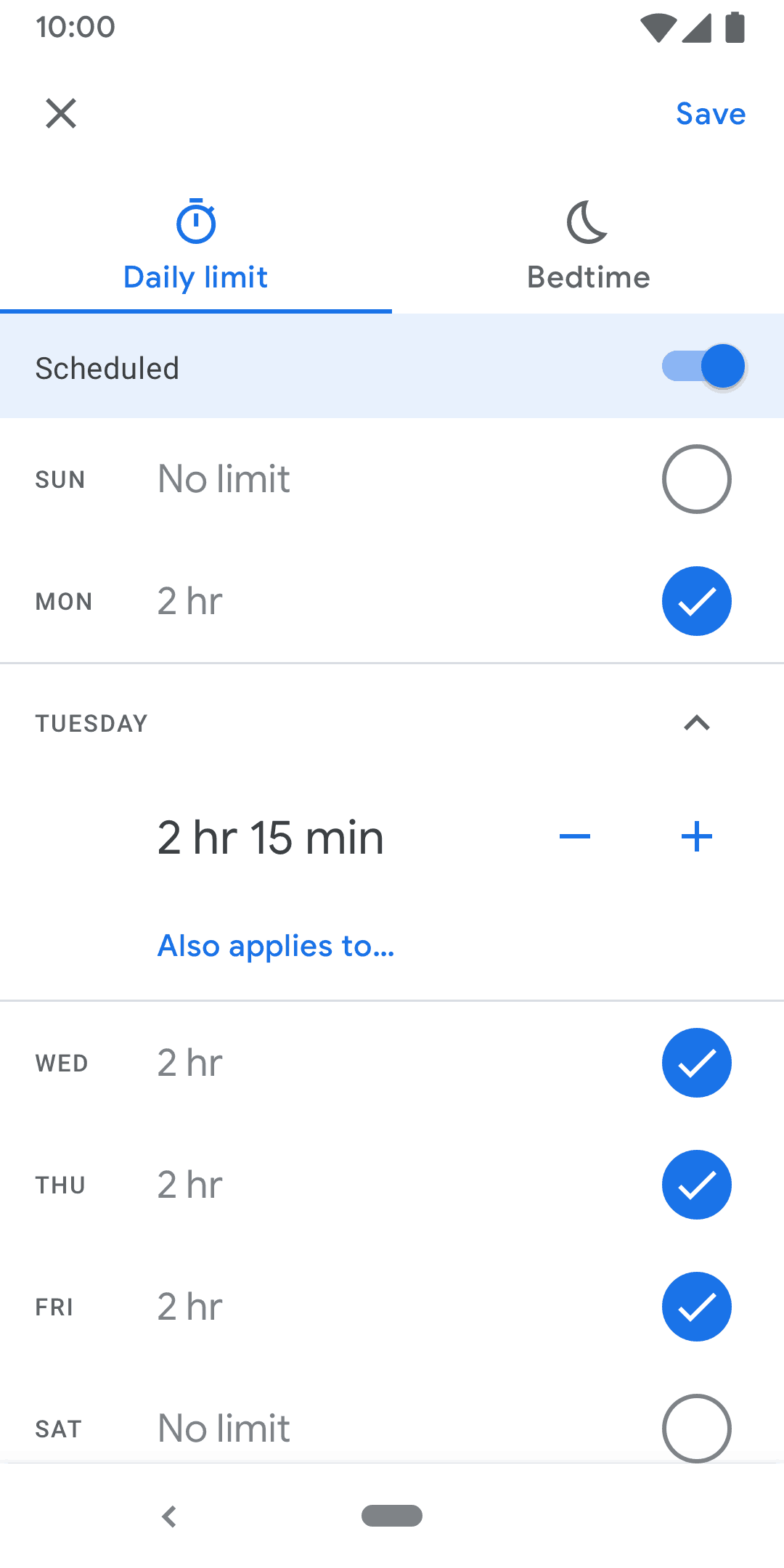This screenshot has width=784, height=1568.
Task: Tap the home pill at screen bottom
Action: coord(392,1516)
